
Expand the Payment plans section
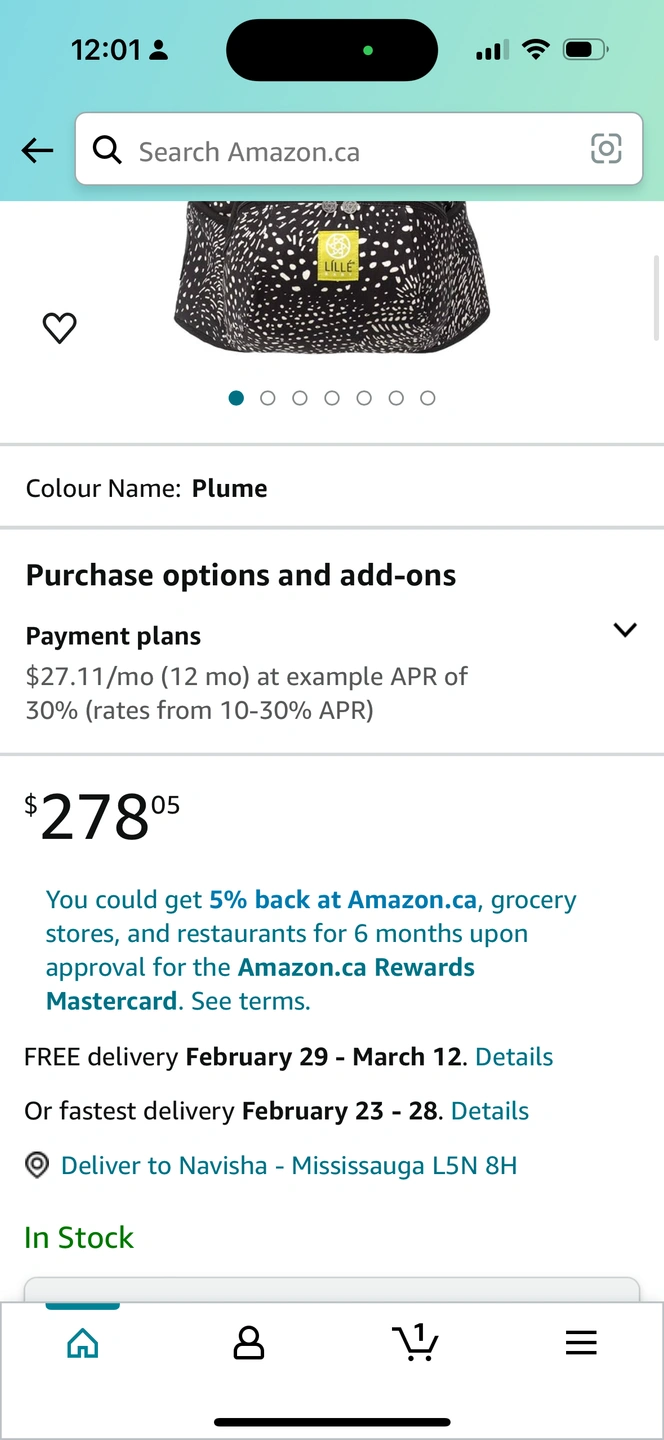coord(624,630)
